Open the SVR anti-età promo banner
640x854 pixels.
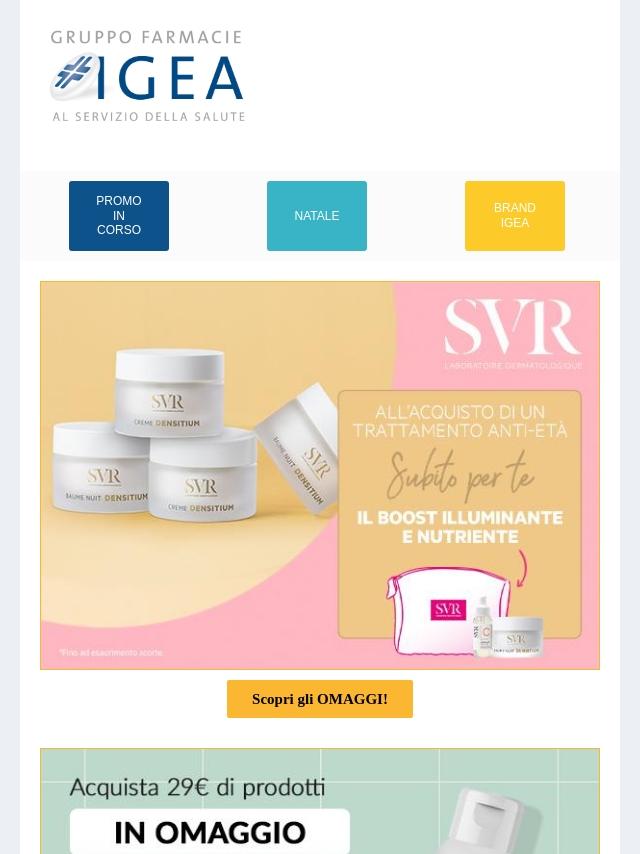coord(320,475)
